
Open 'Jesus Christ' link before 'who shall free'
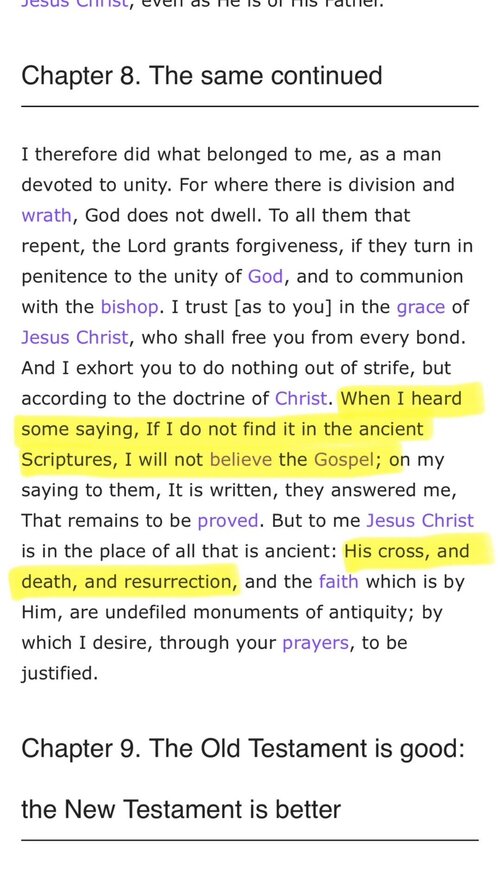[75, 338]
